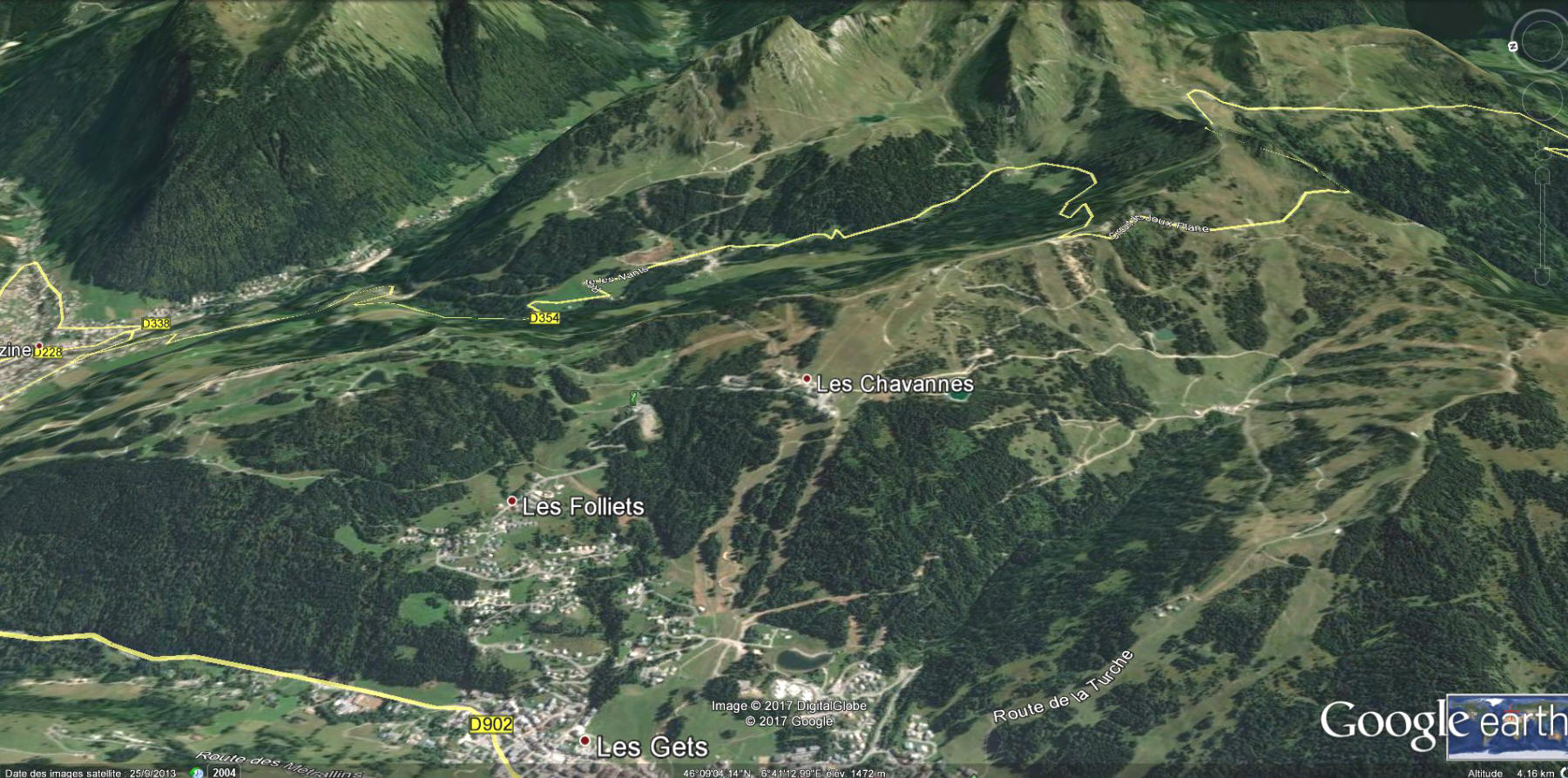Image resolution: width=1568 pixels, height=778 pixels.
Task: Select the Les Chavannes place marker
Action: (x=807, y=379)
